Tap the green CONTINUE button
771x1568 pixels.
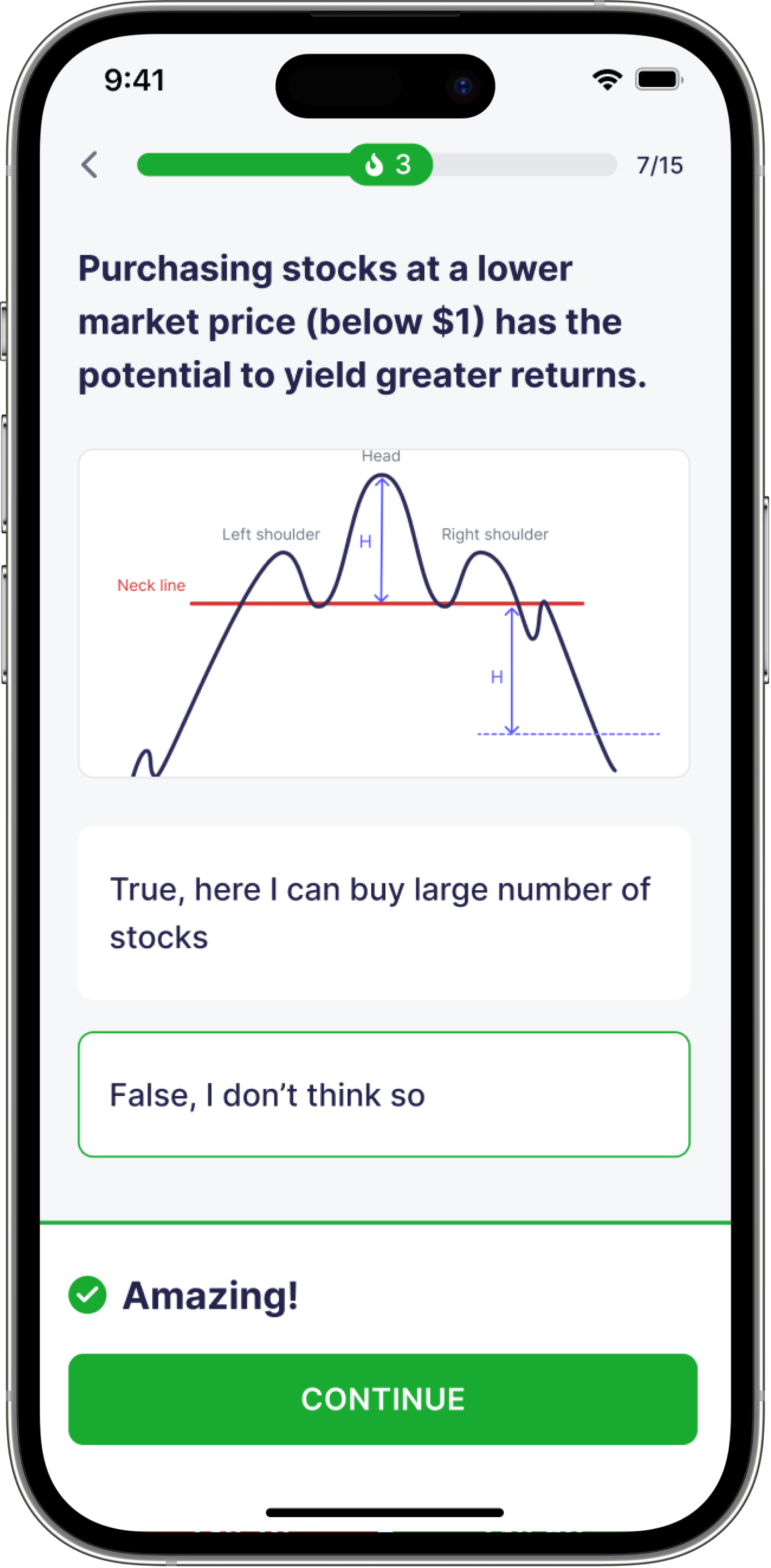[x=383, y=1398]
